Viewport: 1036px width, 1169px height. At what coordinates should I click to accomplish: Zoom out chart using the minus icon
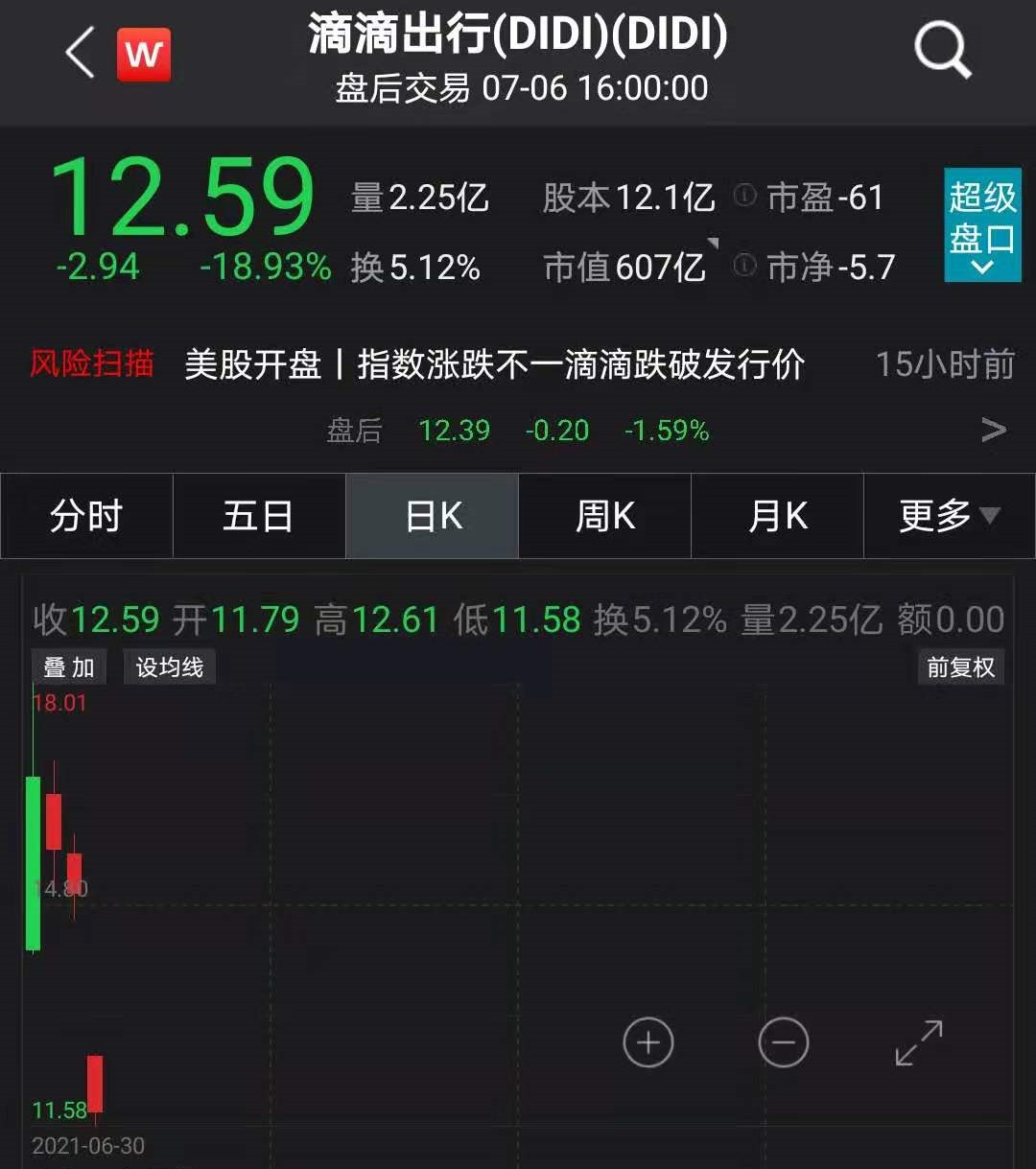tap(785, 1042)
